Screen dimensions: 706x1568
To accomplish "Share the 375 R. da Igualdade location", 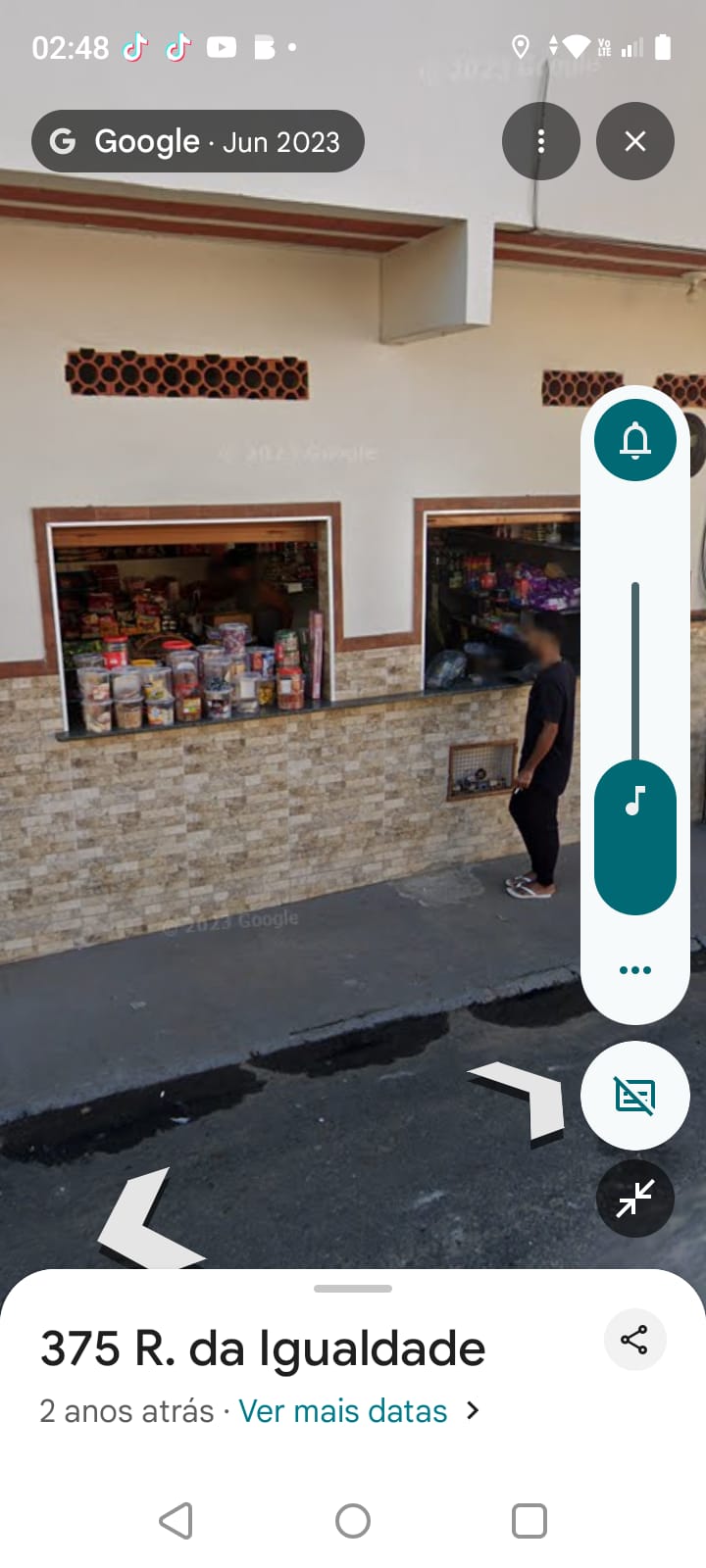I will [634, 1340].
